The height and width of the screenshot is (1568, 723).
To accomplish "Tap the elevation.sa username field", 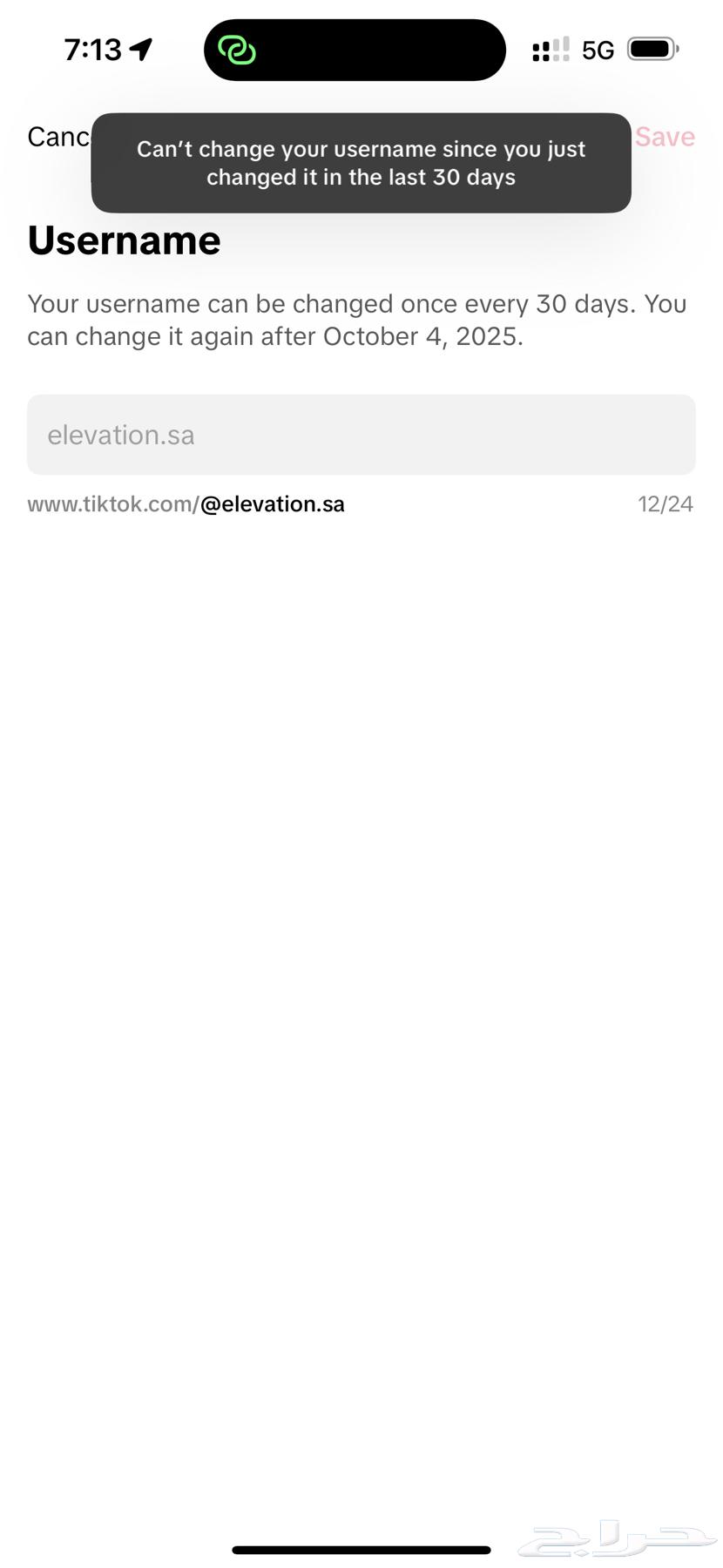I will [361, 435].
